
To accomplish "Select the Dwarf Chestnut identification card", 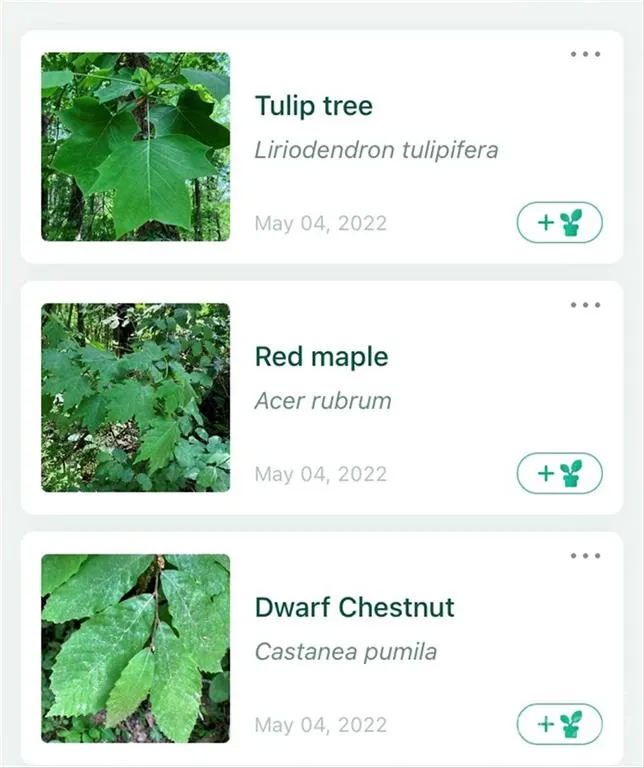I will (354, 608).
